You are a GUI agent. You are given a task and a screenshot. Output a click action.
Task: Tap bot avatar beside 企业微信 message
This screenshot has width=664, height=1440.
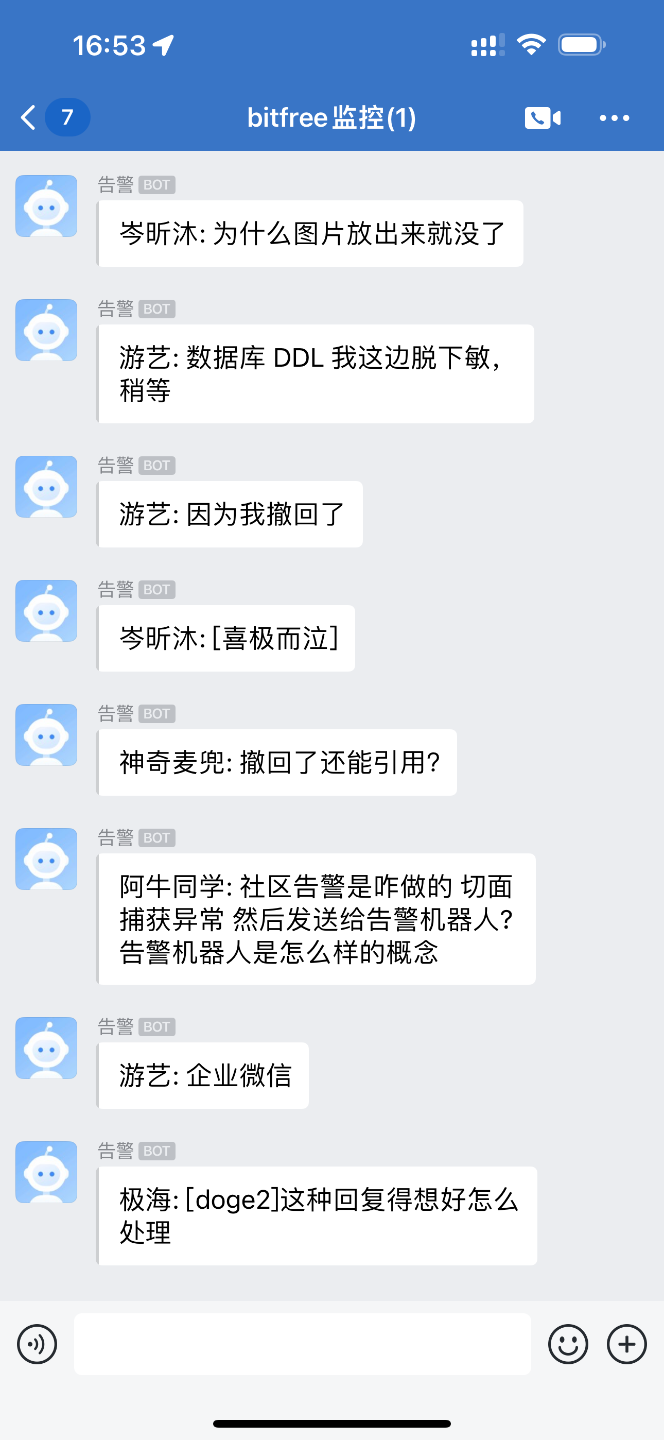pyautogui.click(x=46, y=1048)
